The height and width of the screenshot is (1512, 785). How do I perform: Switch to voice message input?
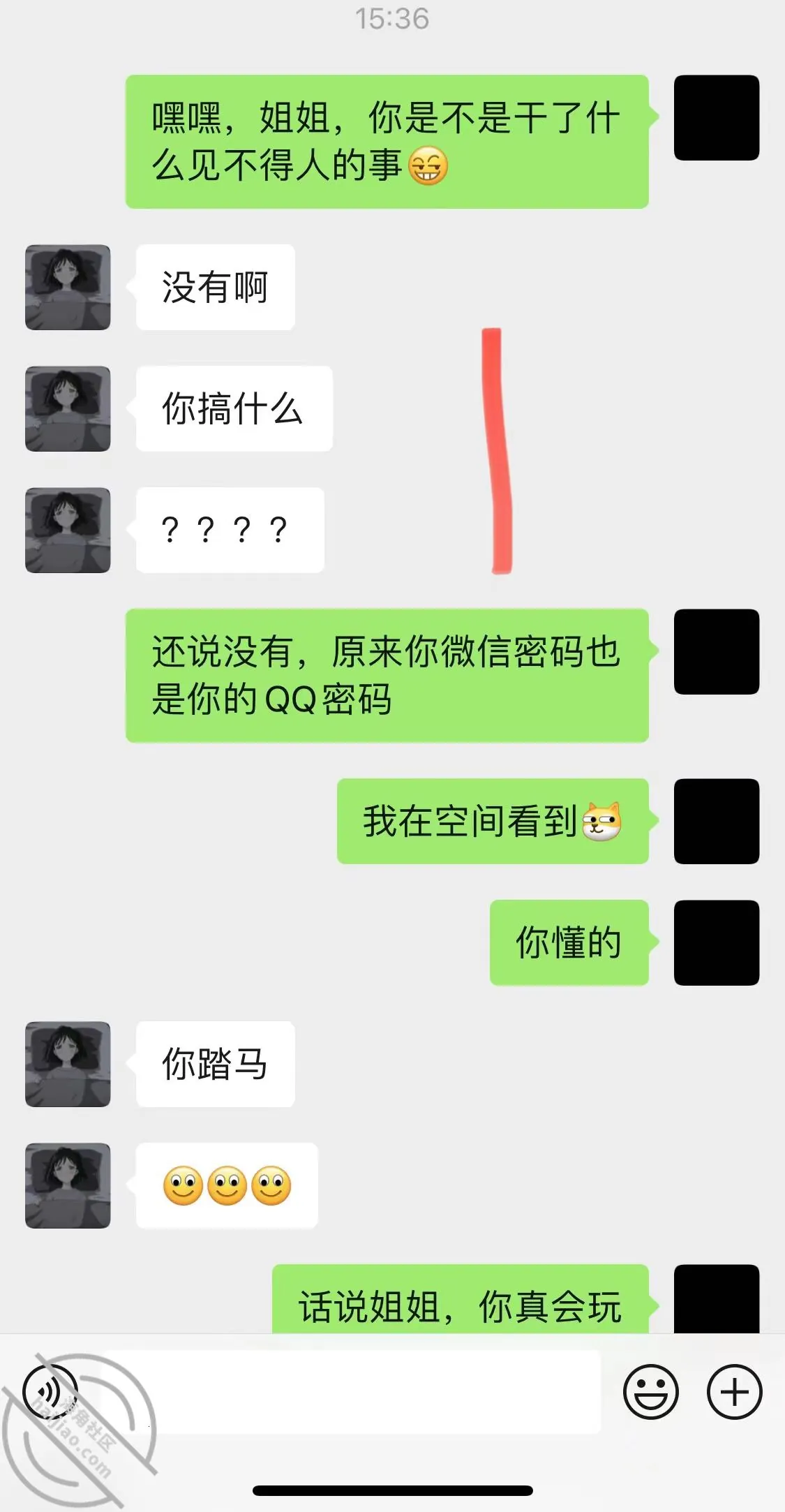50,1392
